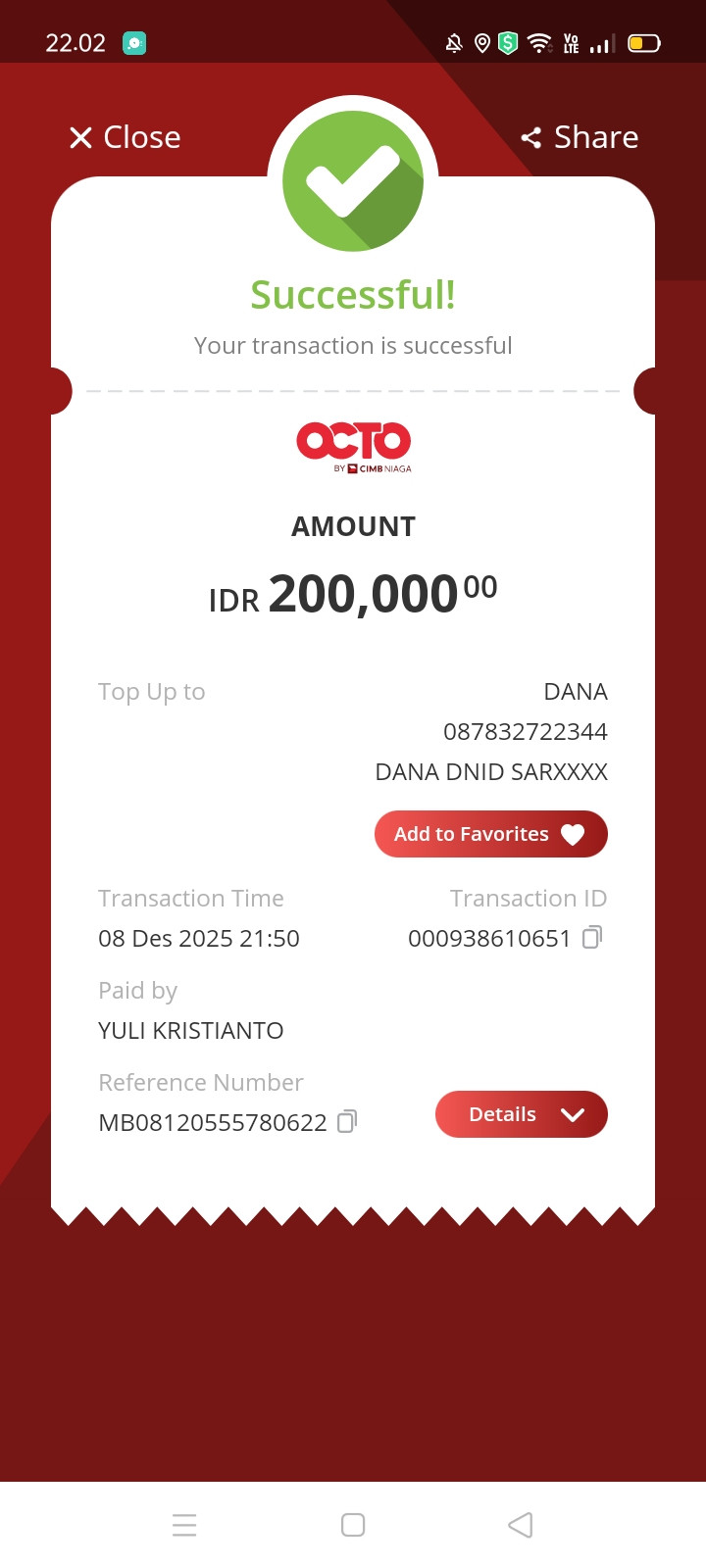Open recent apps from navigation bar

click(184, 1525)
